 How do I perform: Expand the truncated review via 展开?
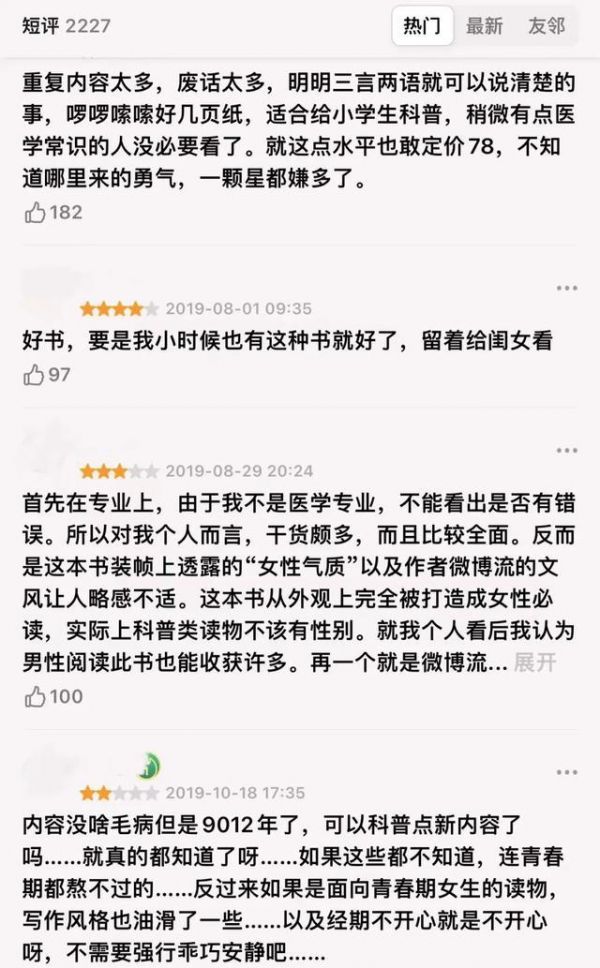click(x=535, y=663)
